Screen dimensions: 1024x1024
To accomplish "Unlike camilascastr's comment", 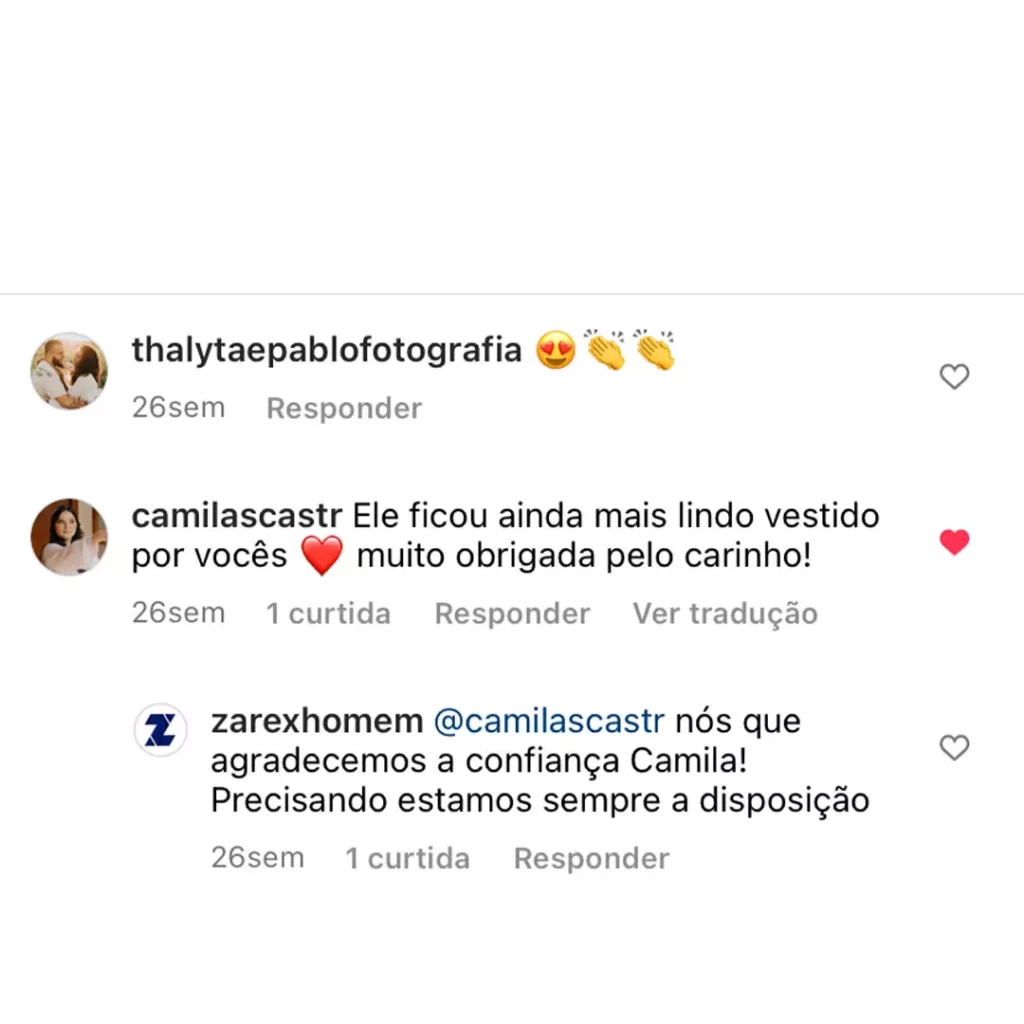I will [955, 542].
